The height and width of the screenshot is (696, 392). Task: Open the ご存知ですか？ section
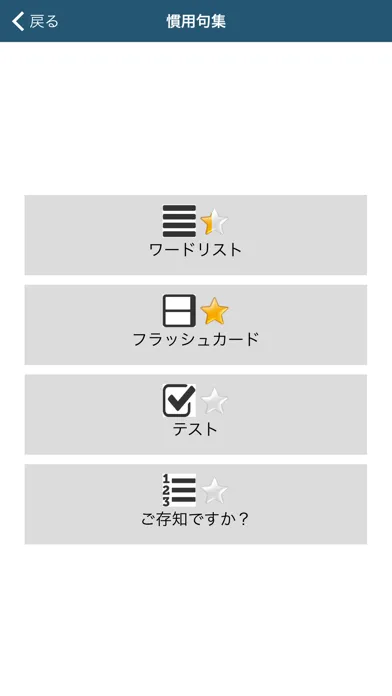click(x=196, y=504)
